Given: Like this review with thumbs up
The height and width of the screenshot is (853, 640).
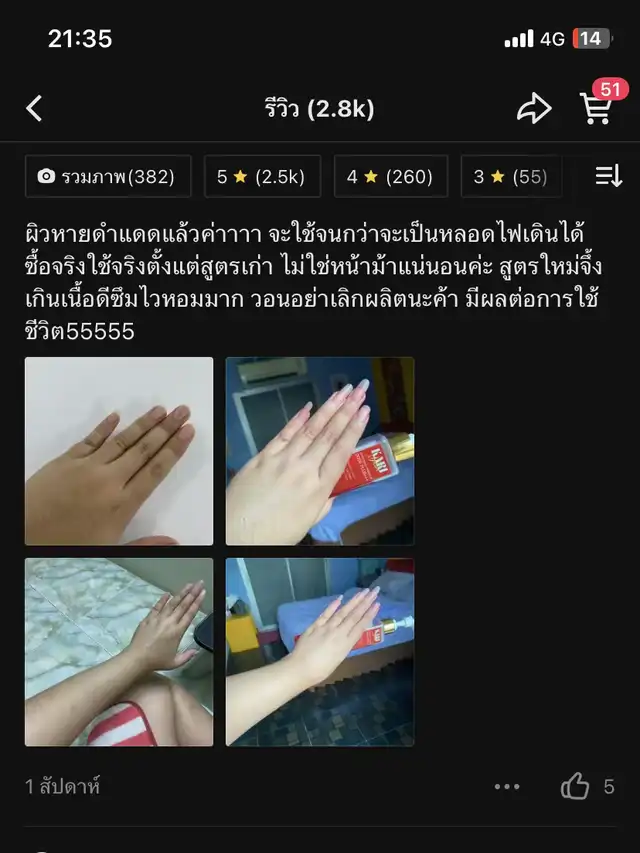Looking at the screenshot, I should click(x=576, y=787).
